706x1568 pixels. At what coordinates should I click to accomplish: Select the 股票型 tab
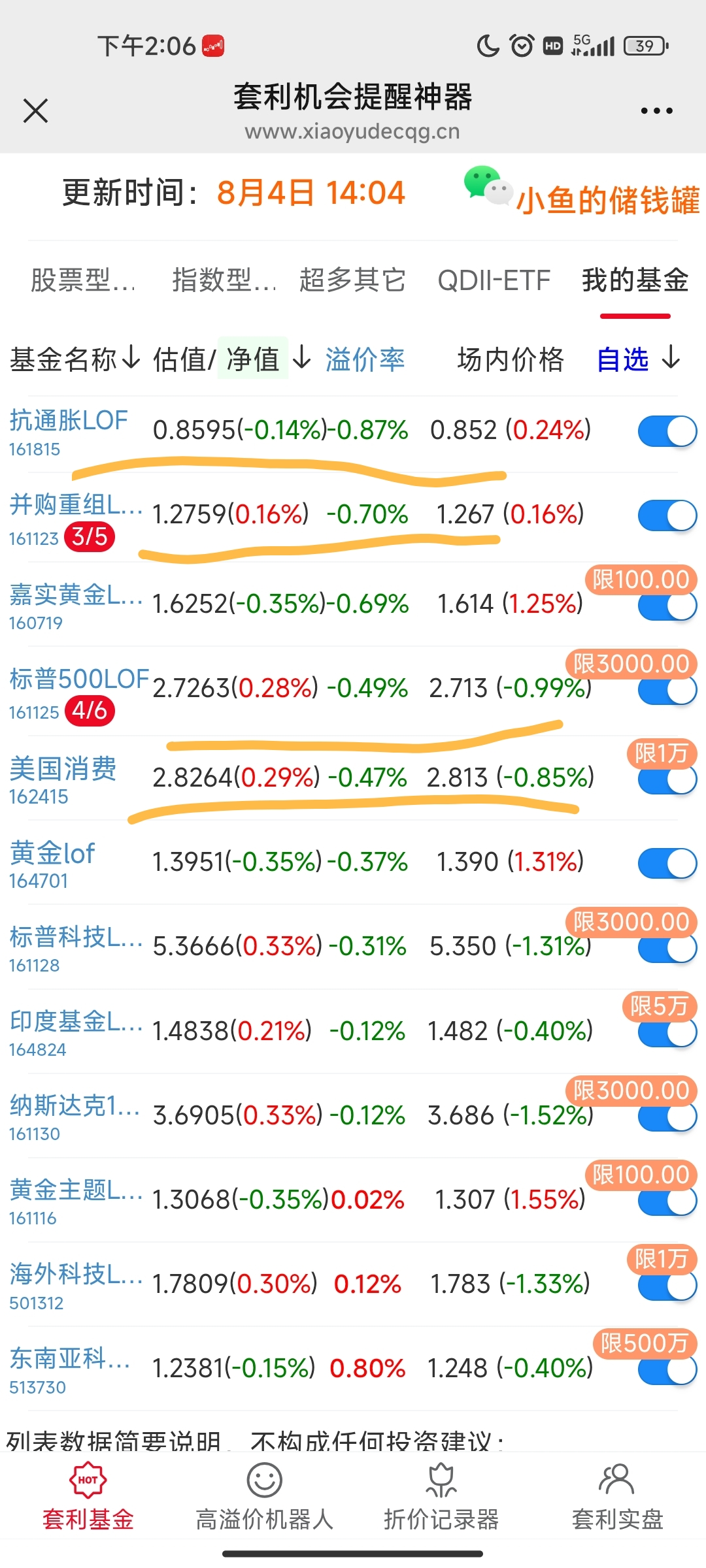pos(83,280)
